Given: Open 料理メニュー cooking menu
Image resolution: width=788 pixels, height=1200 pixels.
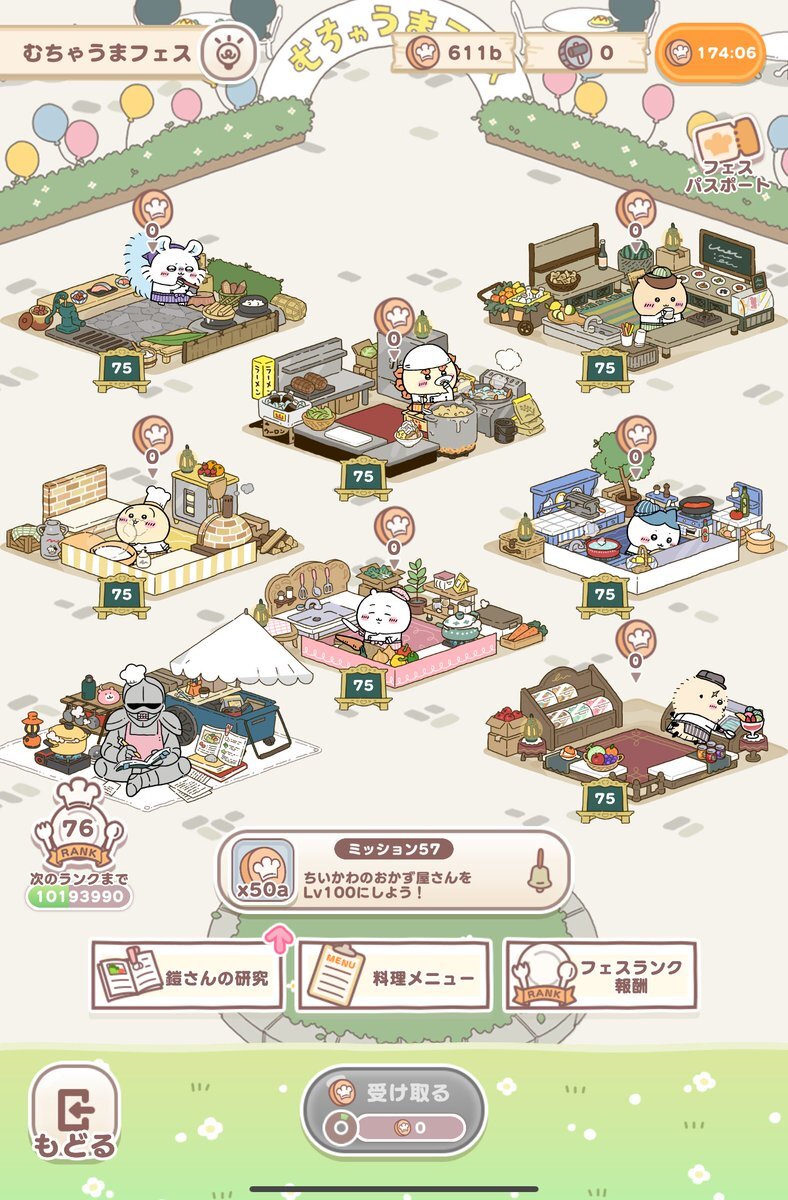Looking at the screenshot, I should pos(394,975).
